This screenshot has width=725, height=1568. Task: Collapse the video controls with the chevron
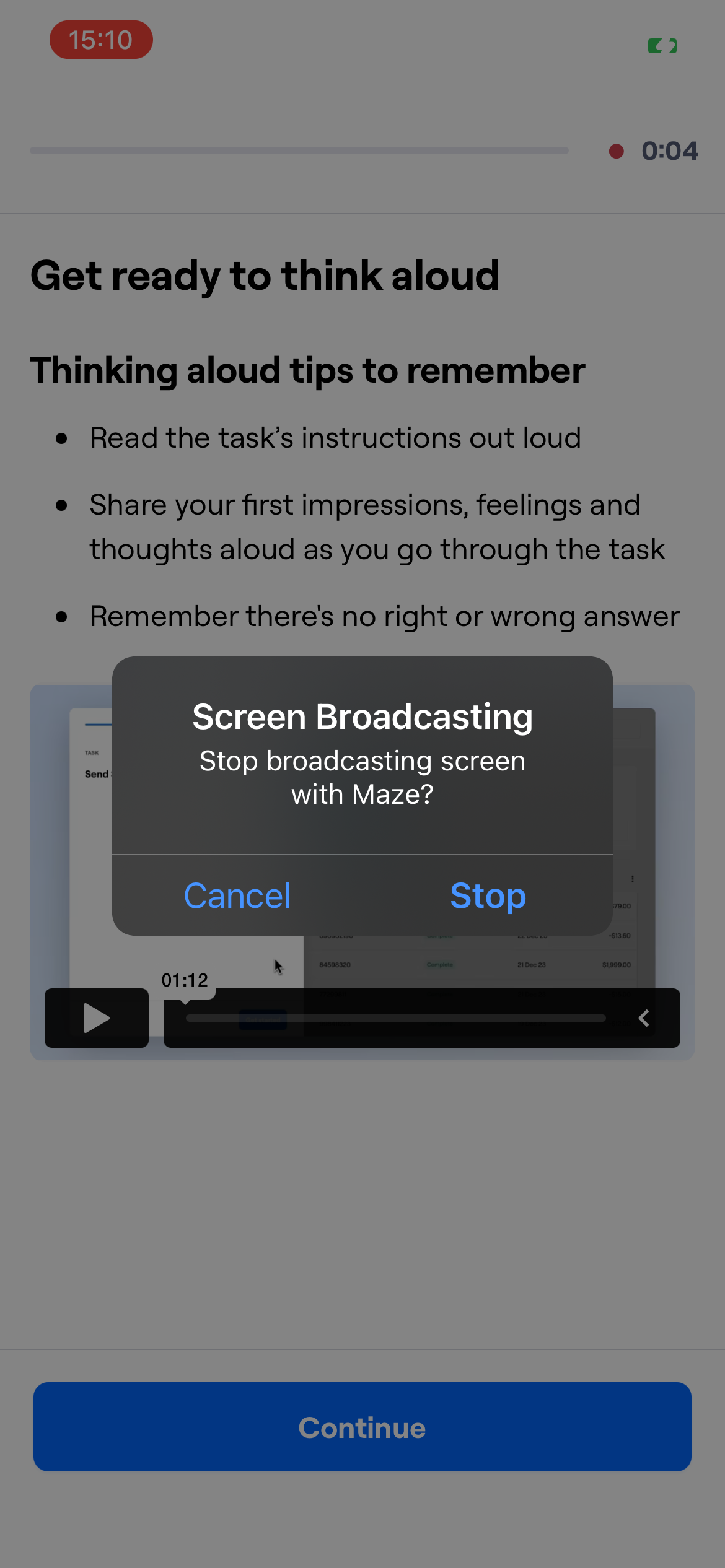[x=644, y=1018]
